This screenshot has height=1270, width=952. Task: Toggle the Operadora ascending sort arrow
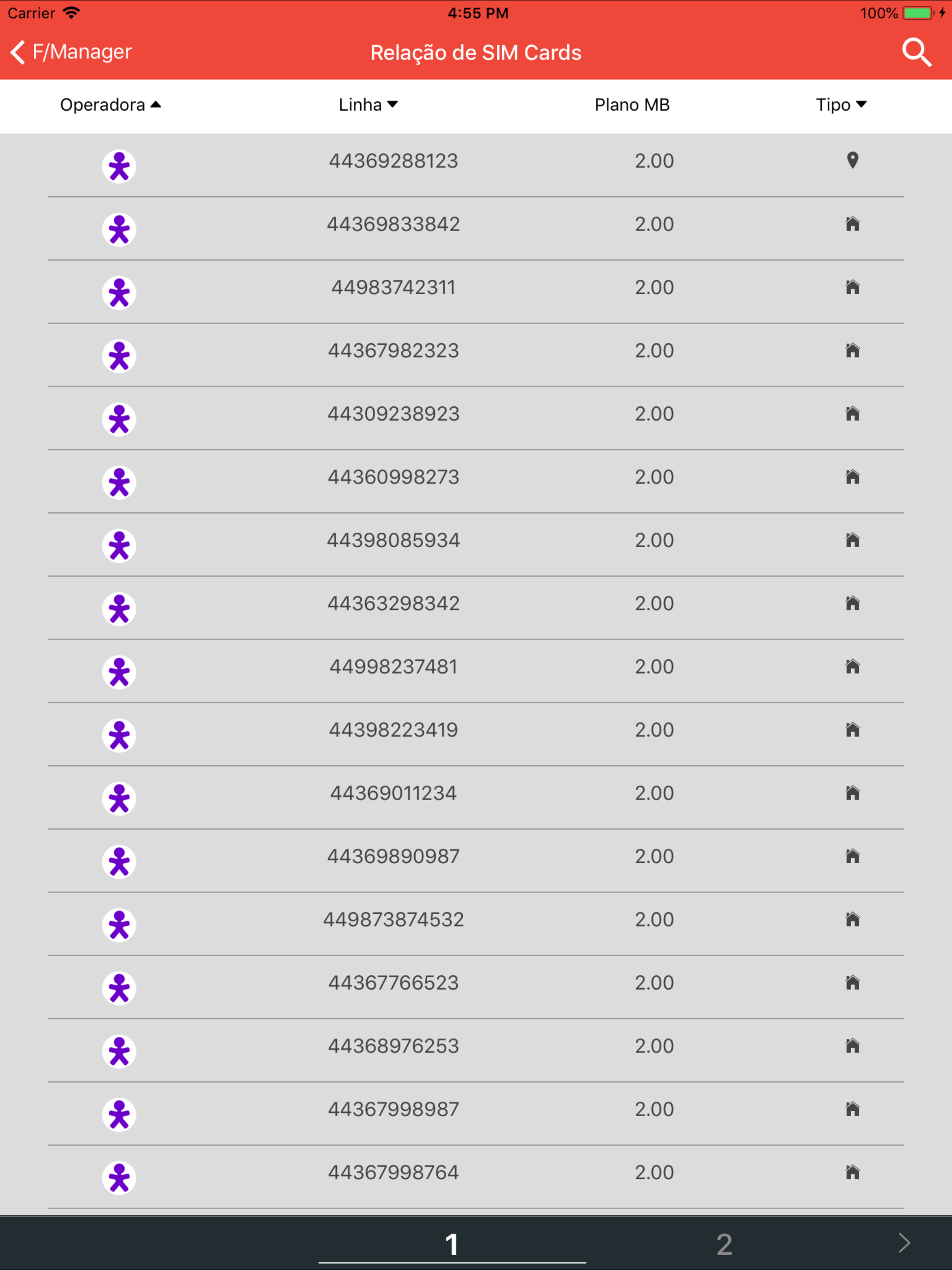(155, 104)
